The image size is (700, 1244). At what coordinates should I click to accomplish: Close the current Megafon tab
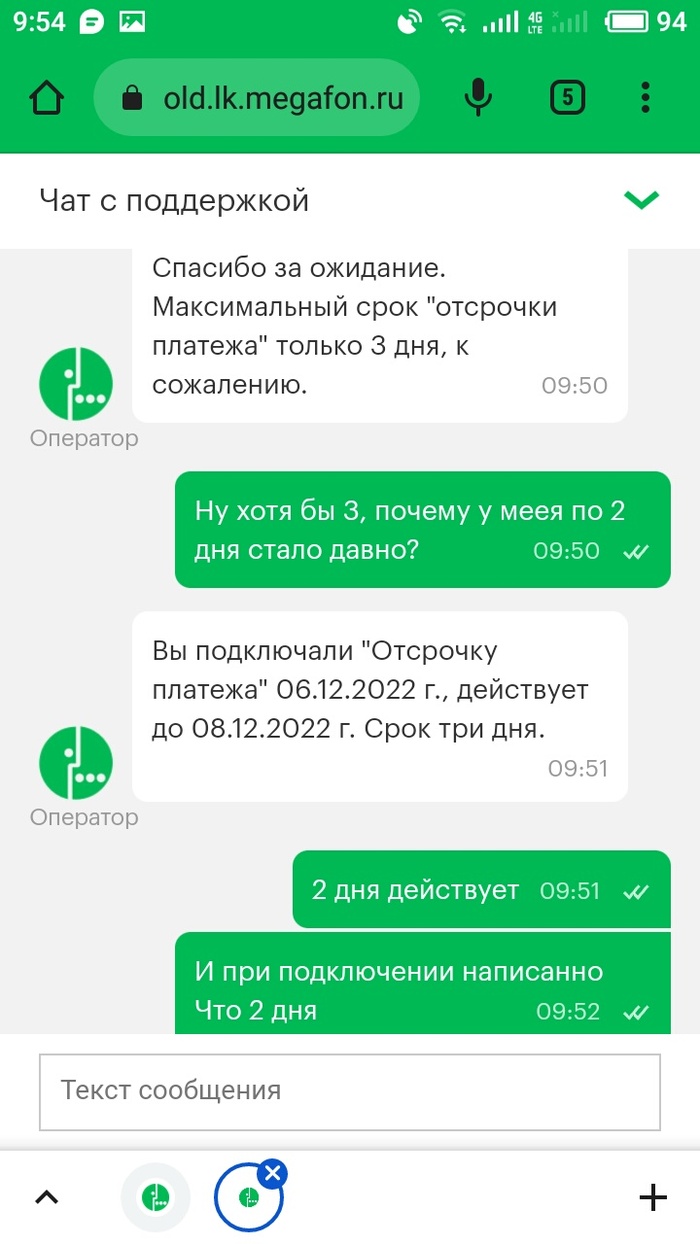(272, 1173)
